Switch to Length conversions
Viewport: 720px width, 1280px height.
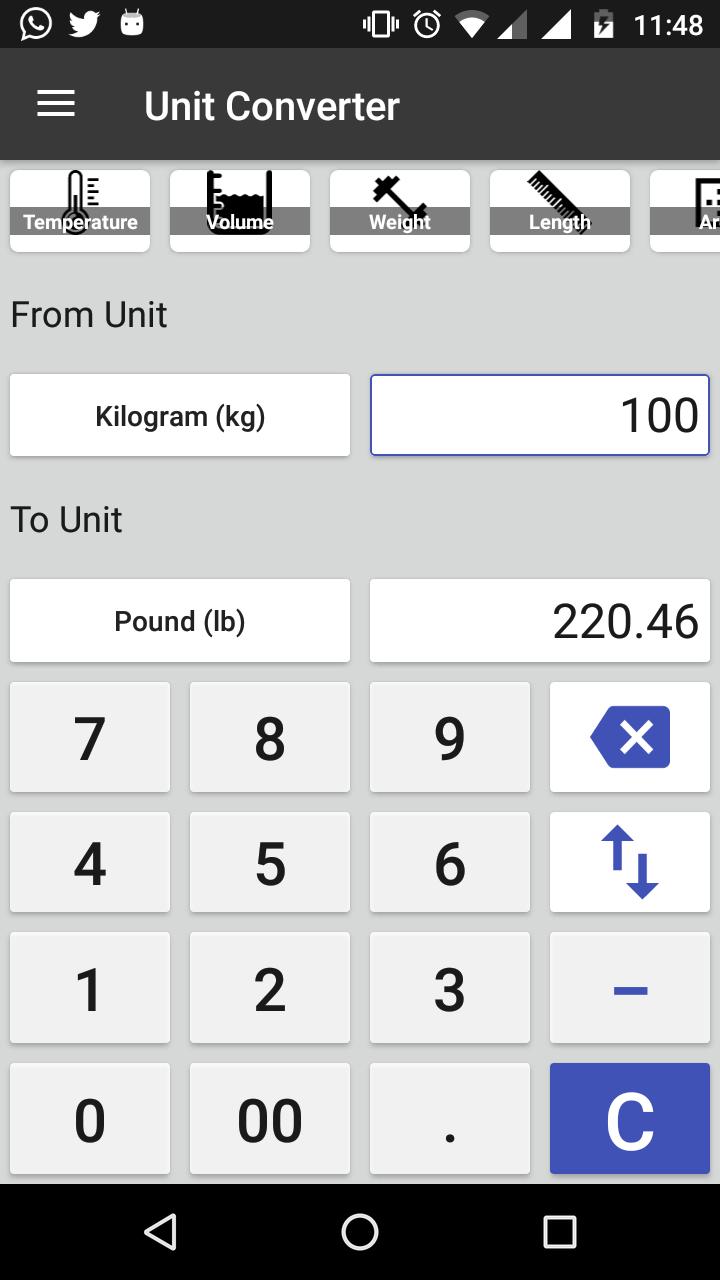(560, 211)
